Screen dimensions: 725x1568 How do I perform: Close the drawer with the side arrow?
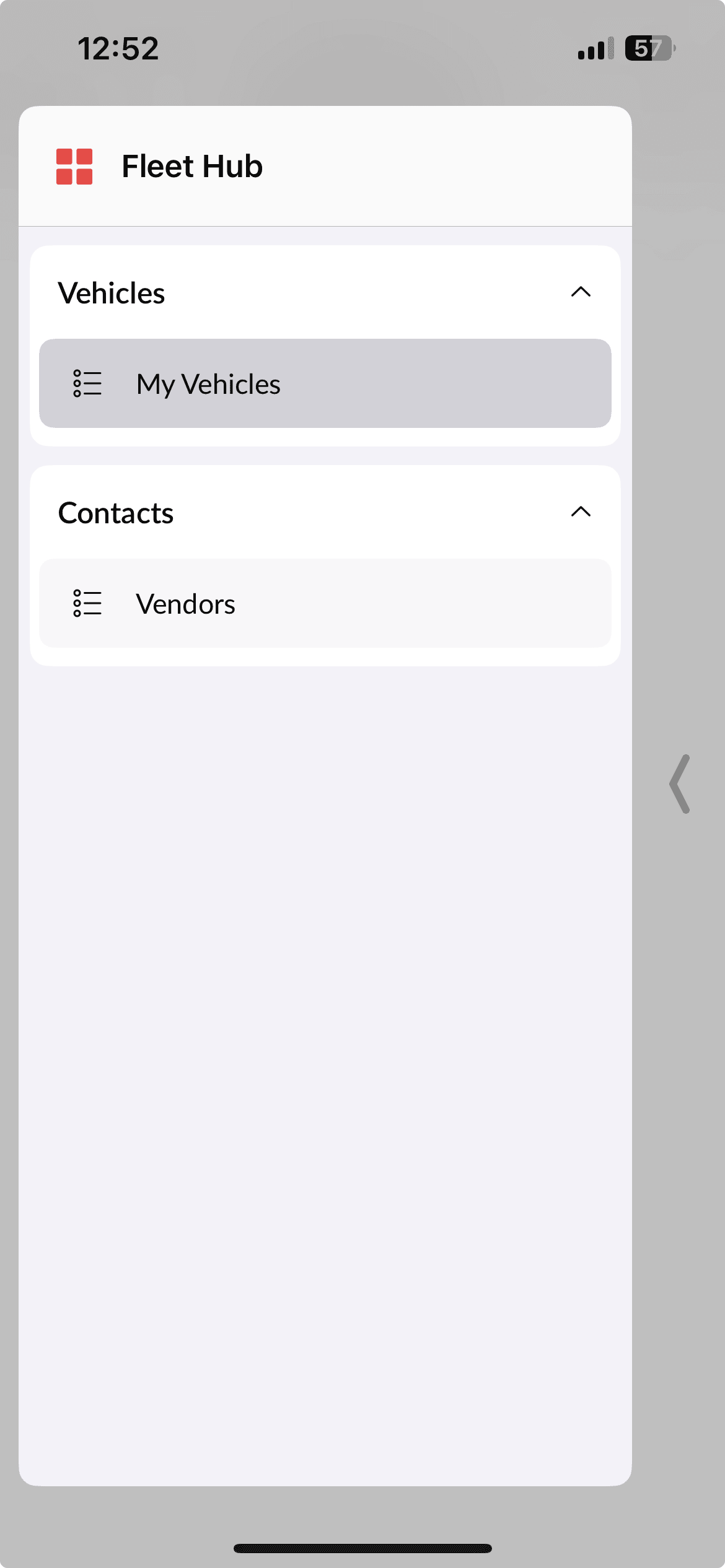tap(680, 784)
